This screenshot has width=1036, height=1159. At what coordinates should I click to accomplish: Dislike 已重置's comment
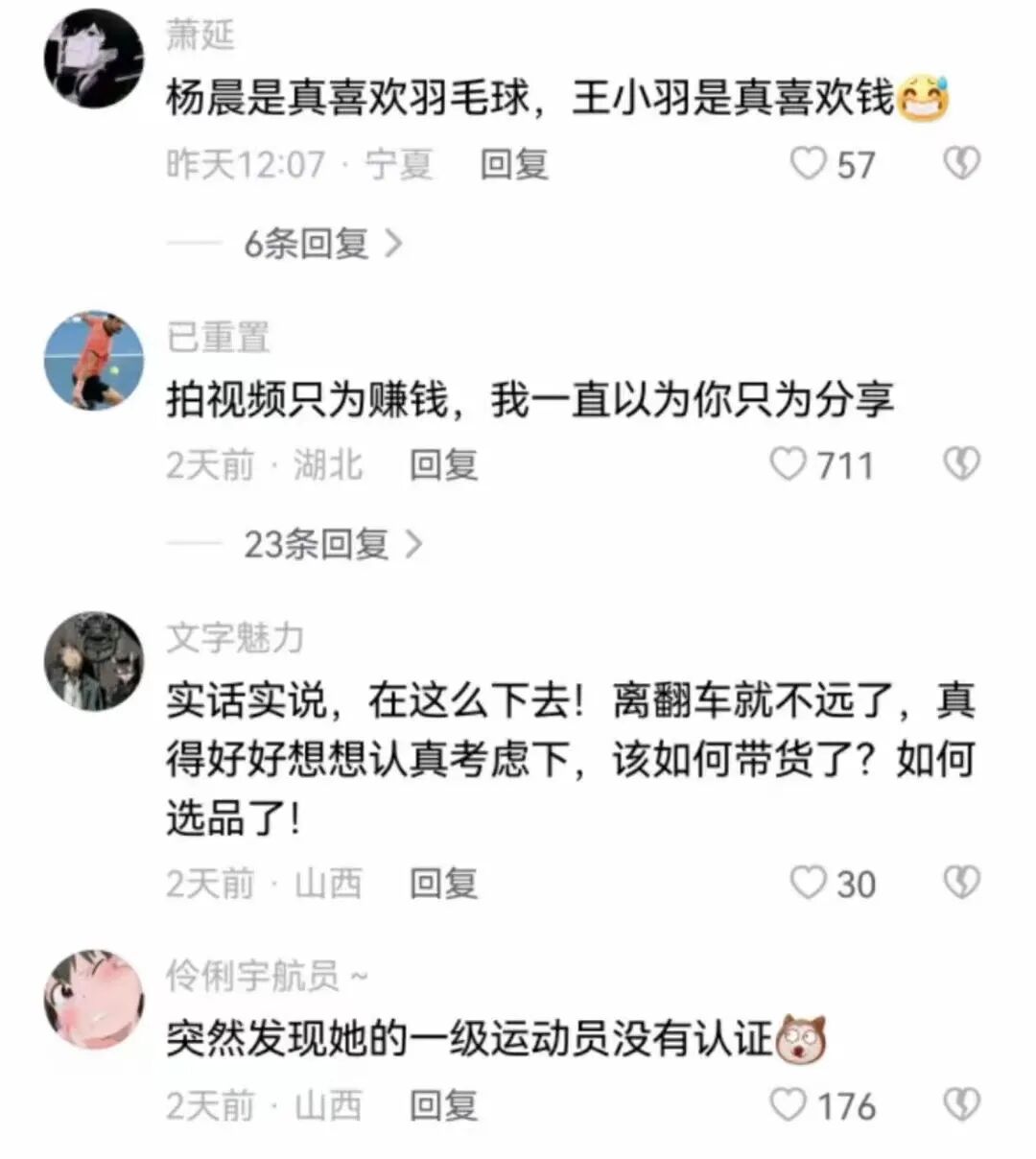[x=961, y=465]
